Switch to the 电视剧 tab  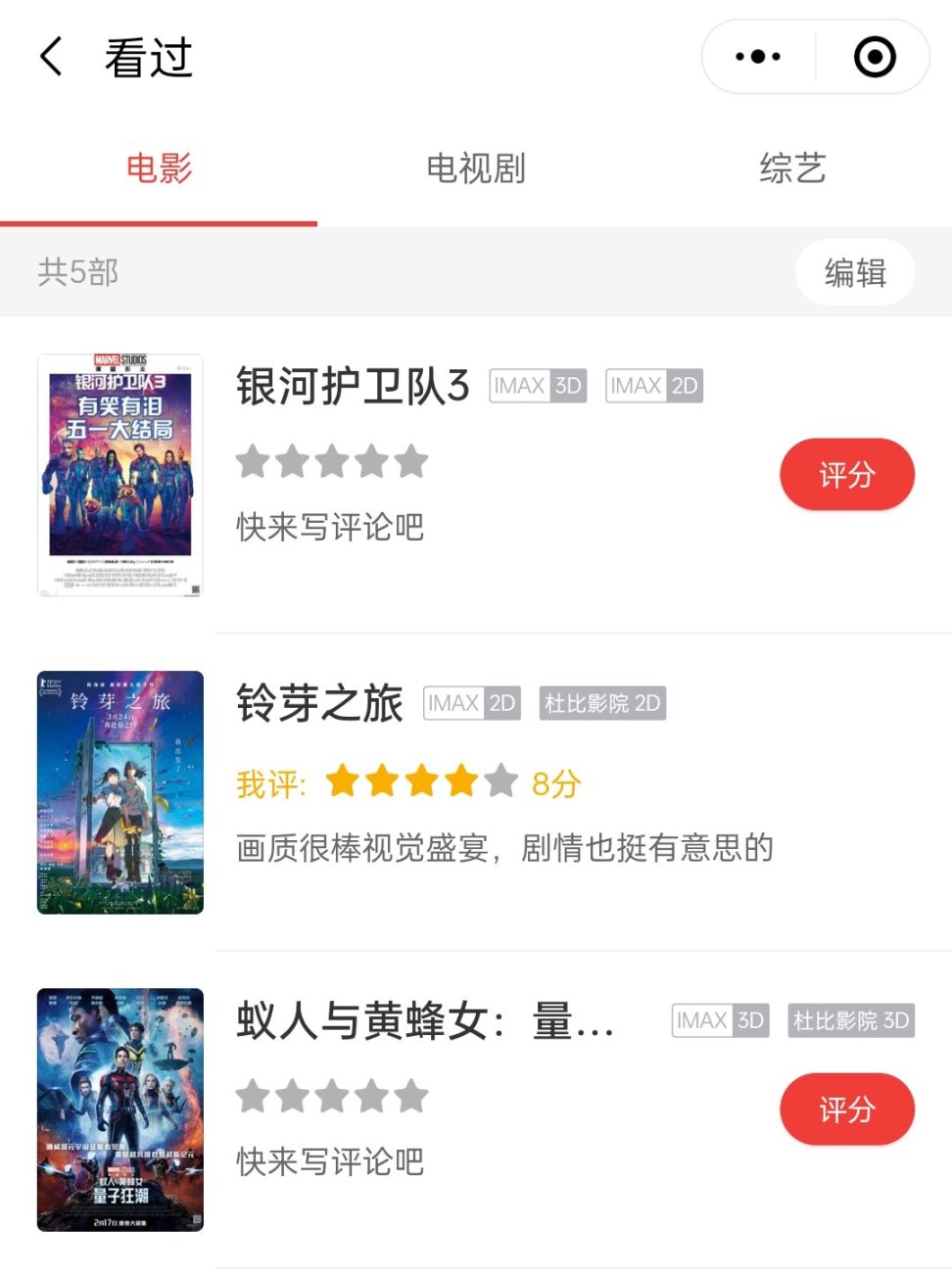point(476,168)
